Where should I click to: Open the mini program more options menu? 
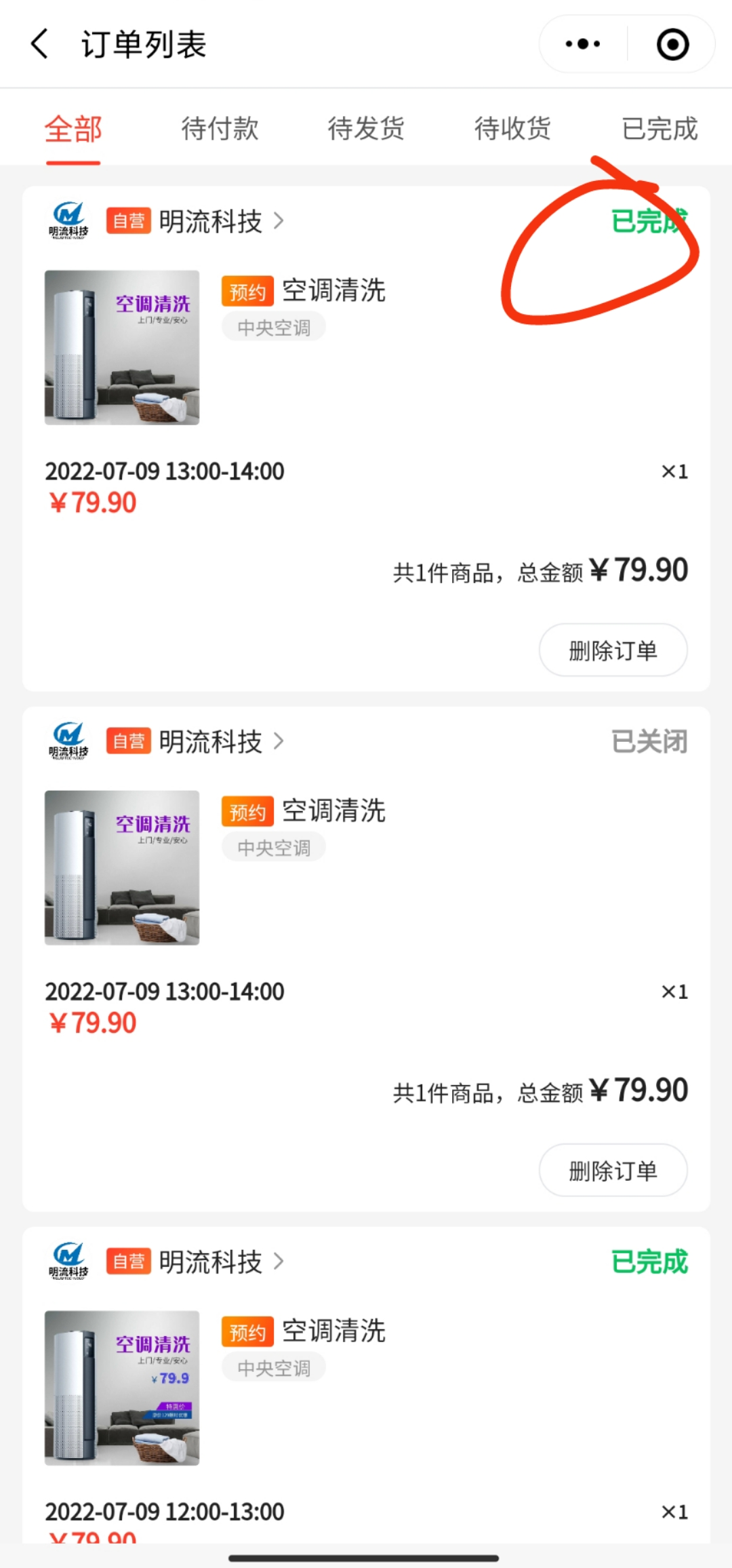(x=583, y=45)
